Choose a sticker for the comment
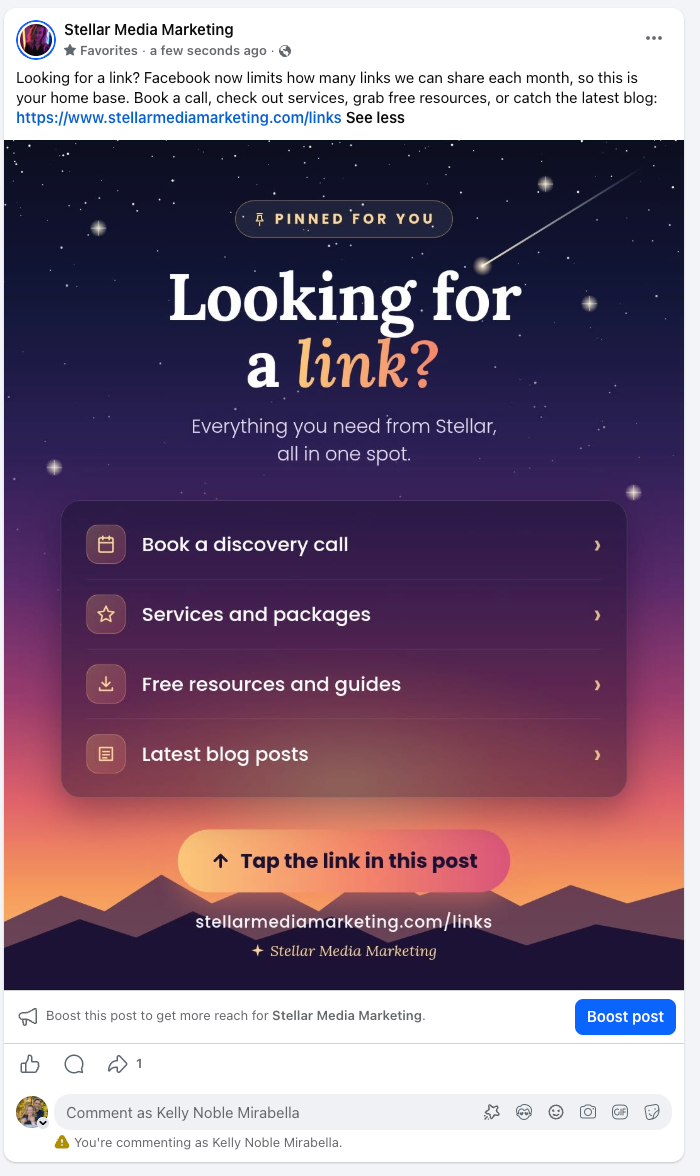 pyautogui.click(x=652, y=1112)
